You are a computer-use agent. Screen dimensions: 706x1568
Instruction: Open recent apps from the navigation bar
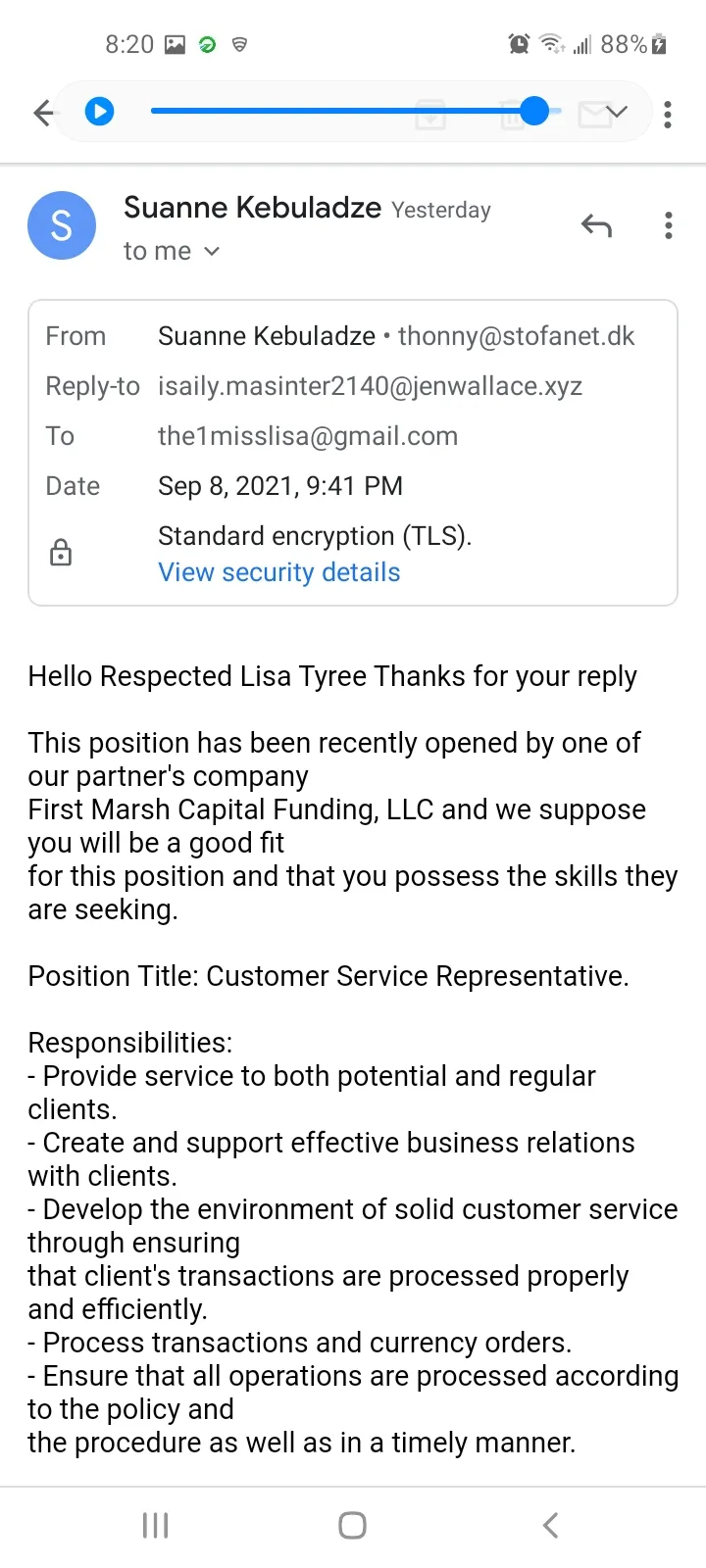pyautogui.click(x=156, y=1525)
